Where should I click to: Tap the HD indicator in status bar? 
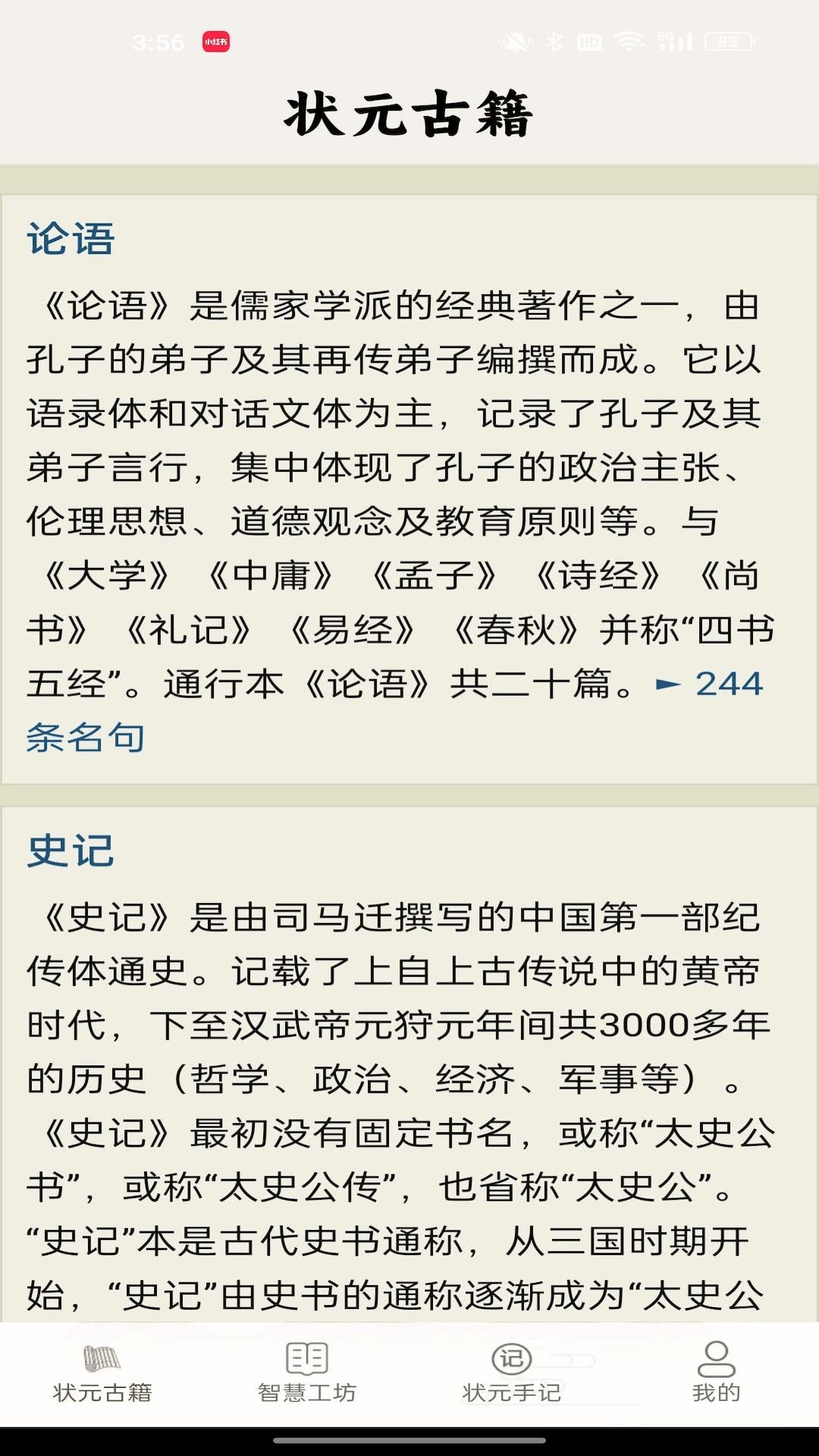[x=589, y=41]
